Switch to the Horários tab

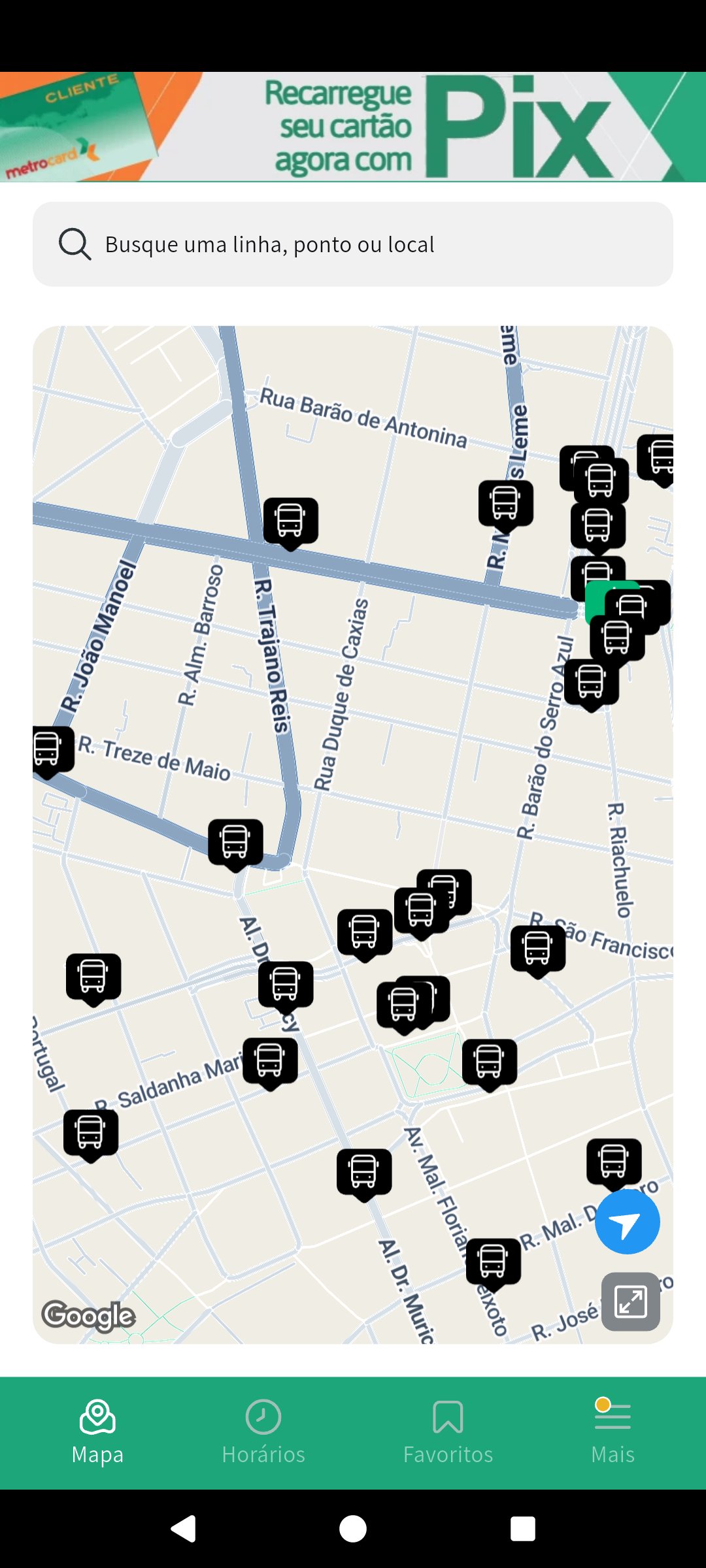pos(263,1432)
